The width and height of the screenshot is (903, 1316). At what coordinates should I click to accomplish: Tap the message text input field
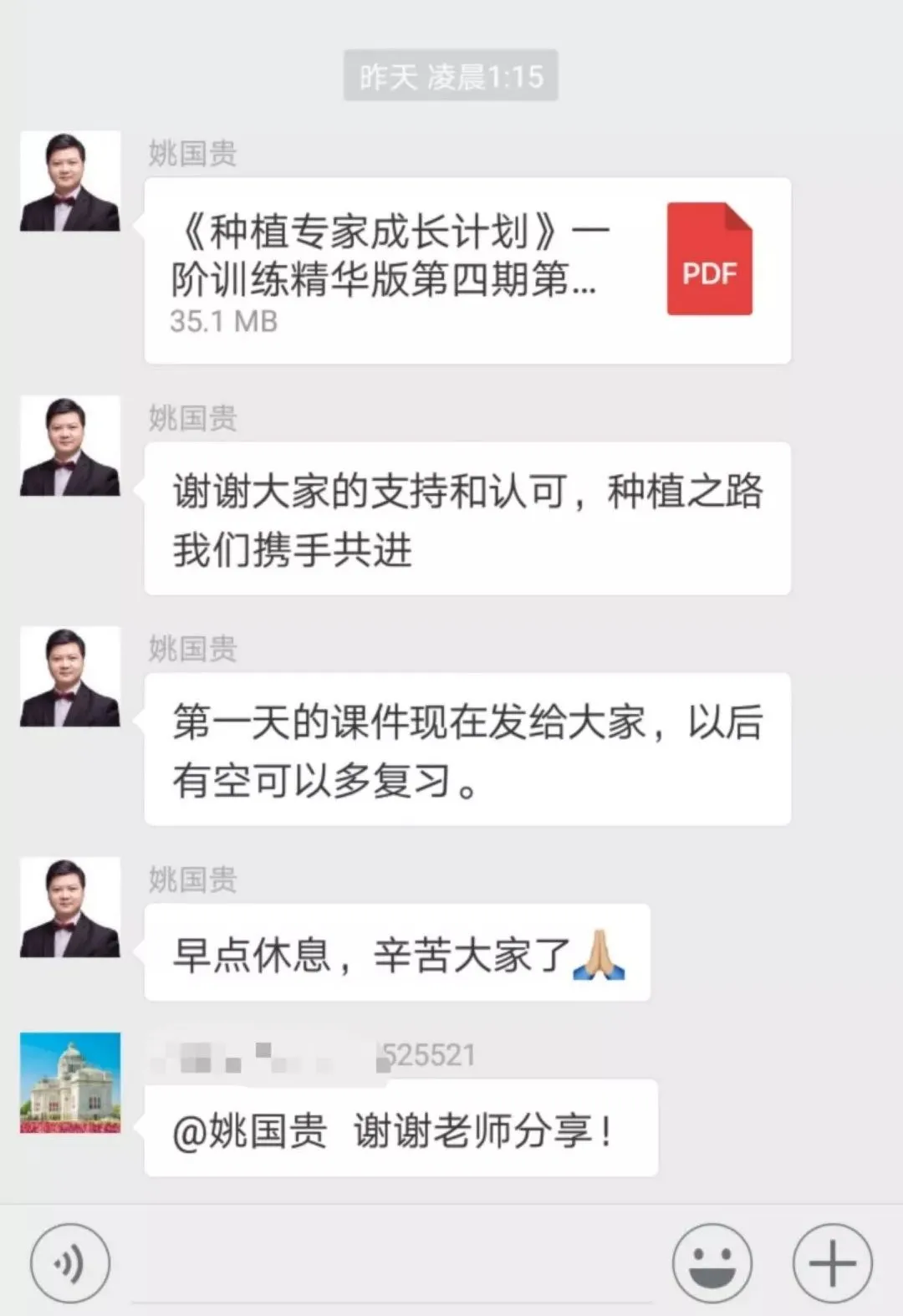pyautogui.click(x=391, y=1264)
